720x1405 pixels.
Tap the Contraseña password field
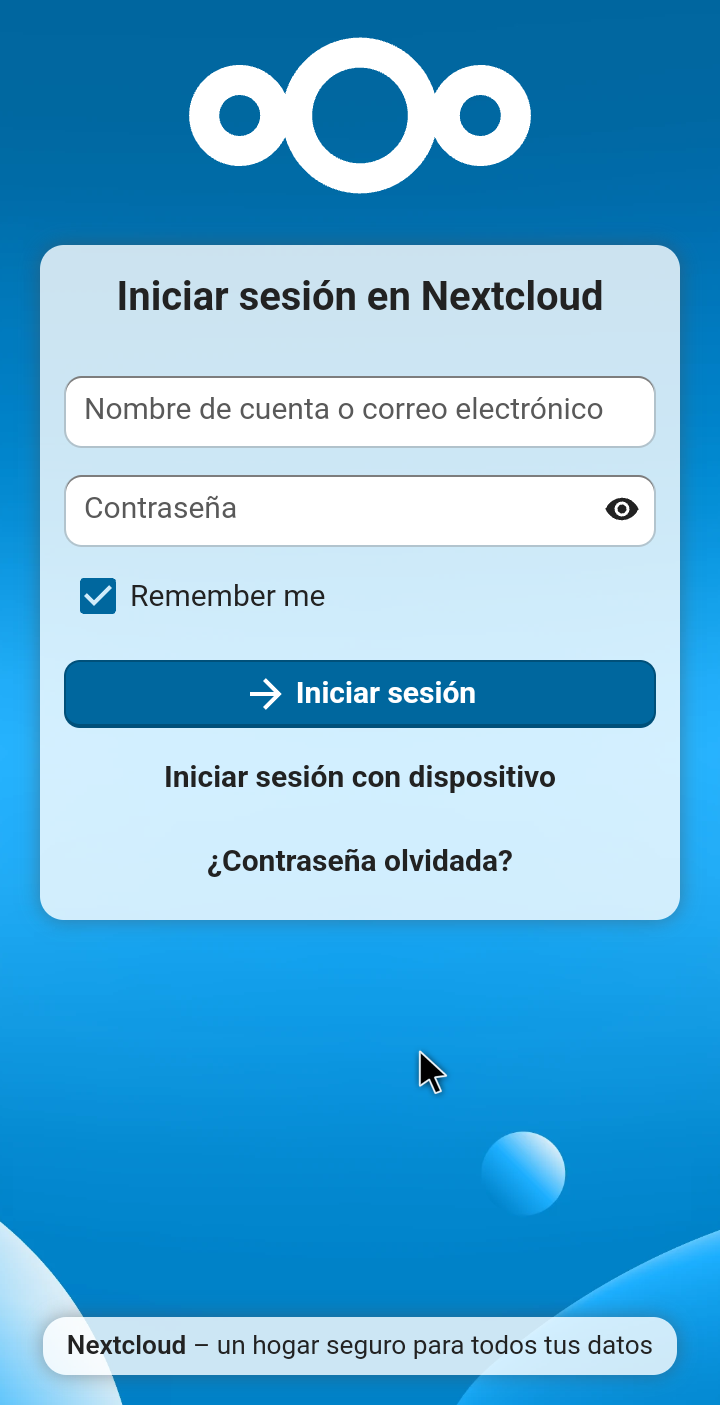point(330,510)
